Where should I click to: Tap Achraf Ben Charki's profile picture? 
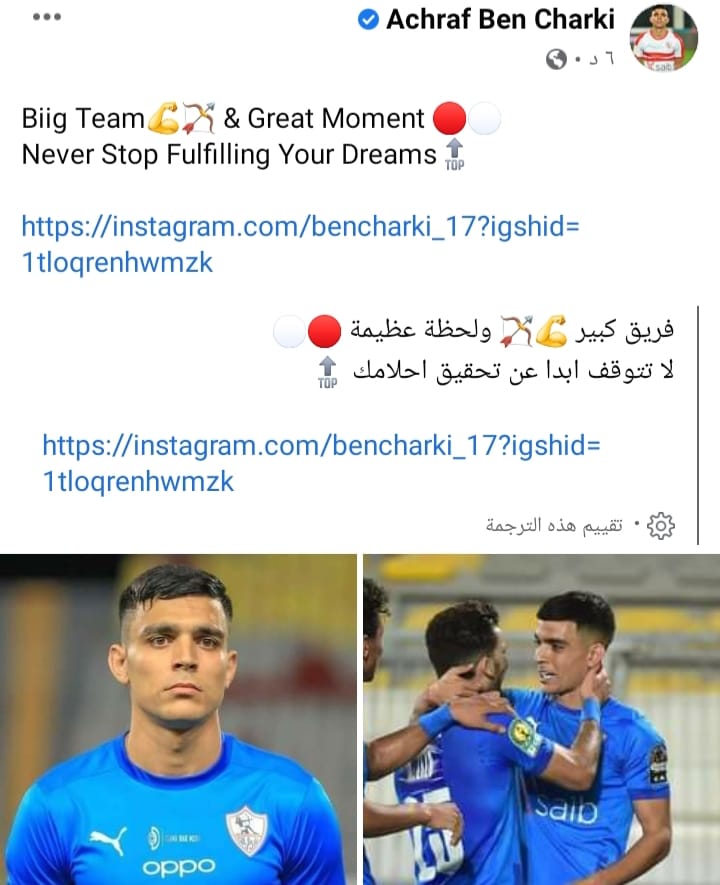coord(664,38)
